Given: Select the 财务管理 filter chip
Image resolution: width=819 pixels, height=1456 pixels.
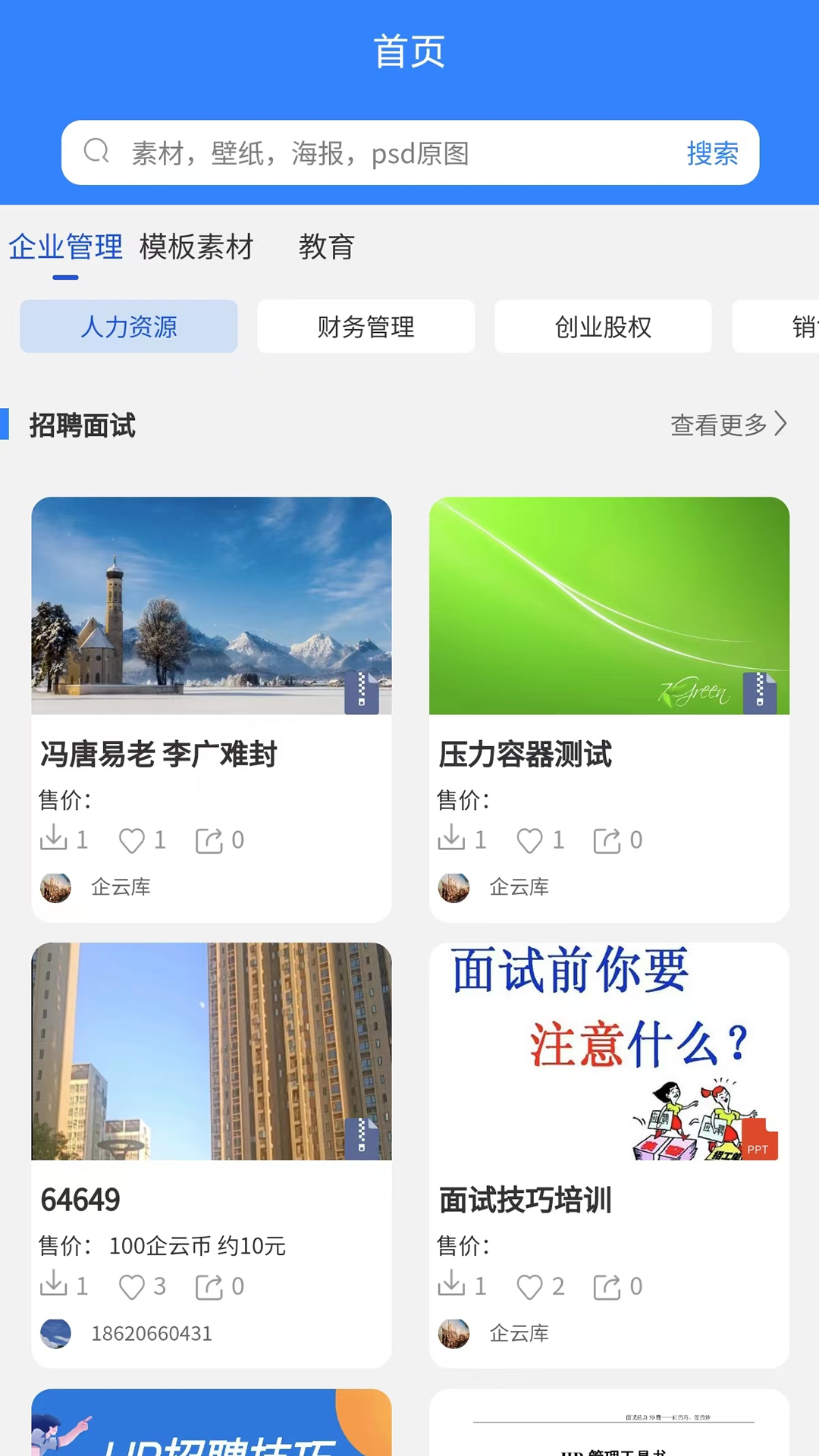Looking at the screenshot, I should [x=365, y=327].
